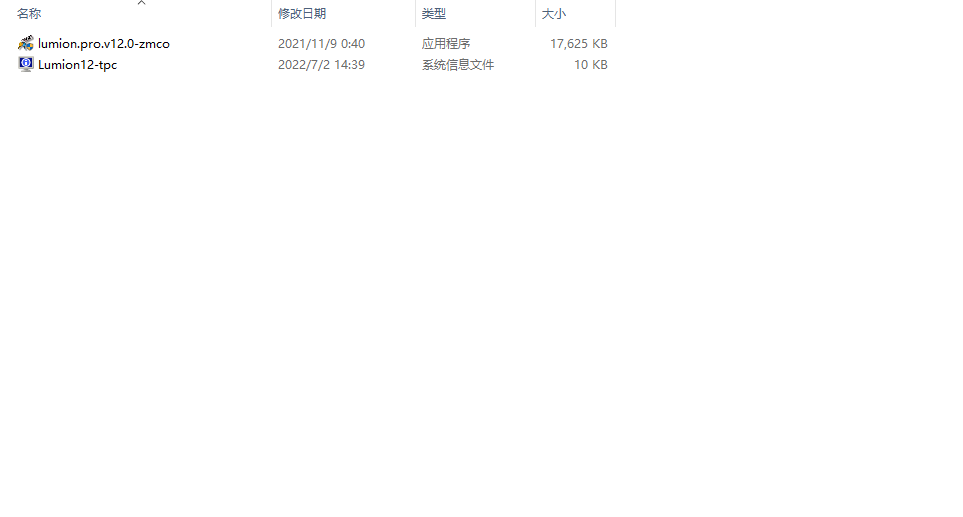Sort files by the 类型 column
The height and width of the screenshot is (517, 963).
[x=433, y=13]
